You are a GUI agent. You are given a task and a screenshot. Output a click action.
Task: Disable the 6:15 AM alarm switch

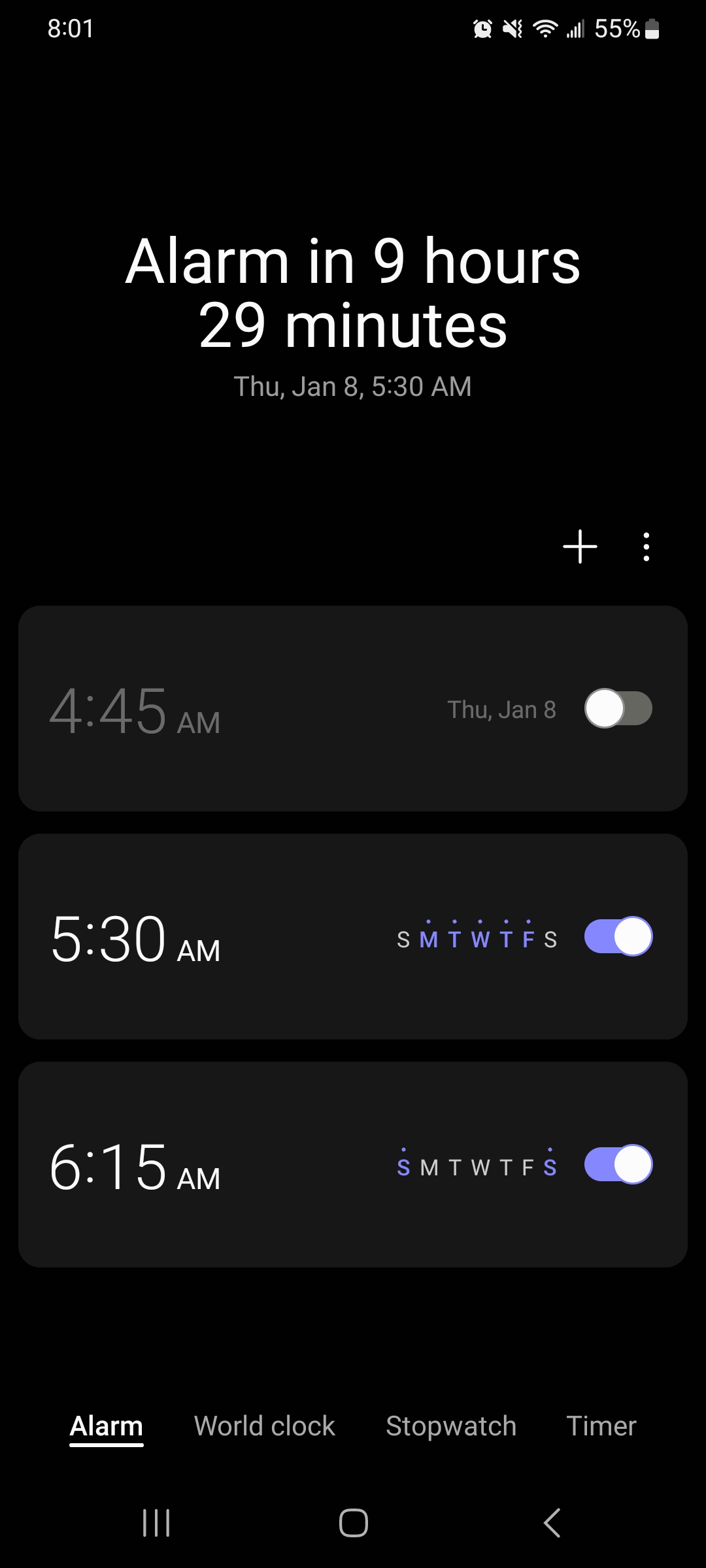click(618, 1164)
